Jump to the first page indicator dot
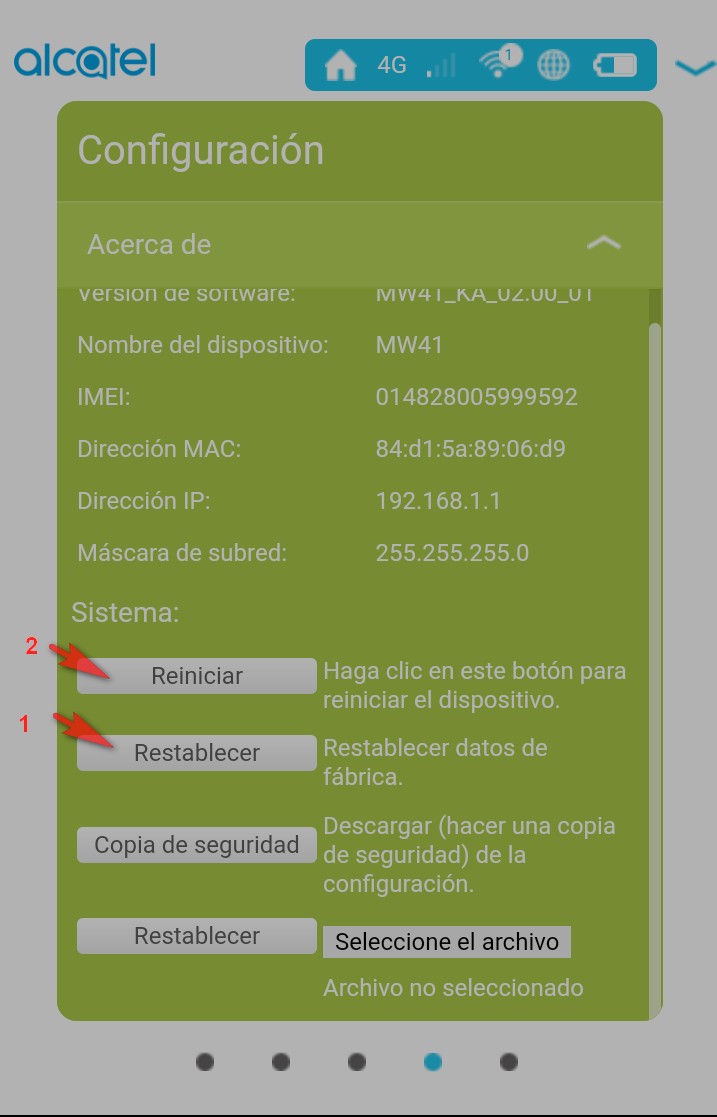Viewport: 717px width, 1117px height. click(x=205, y=1061)
